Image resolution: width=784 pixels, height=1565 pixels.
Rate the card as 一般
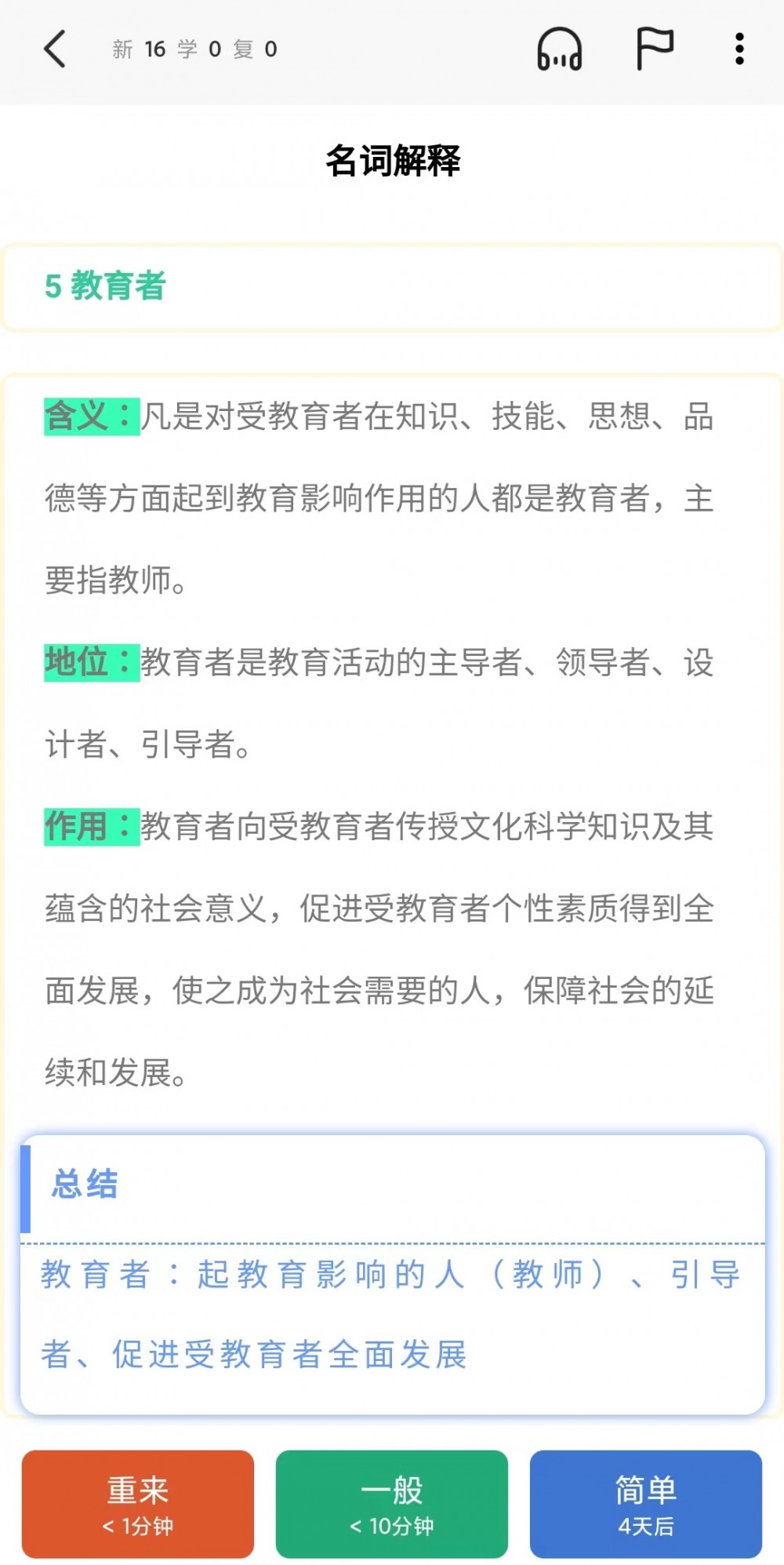392,1504
